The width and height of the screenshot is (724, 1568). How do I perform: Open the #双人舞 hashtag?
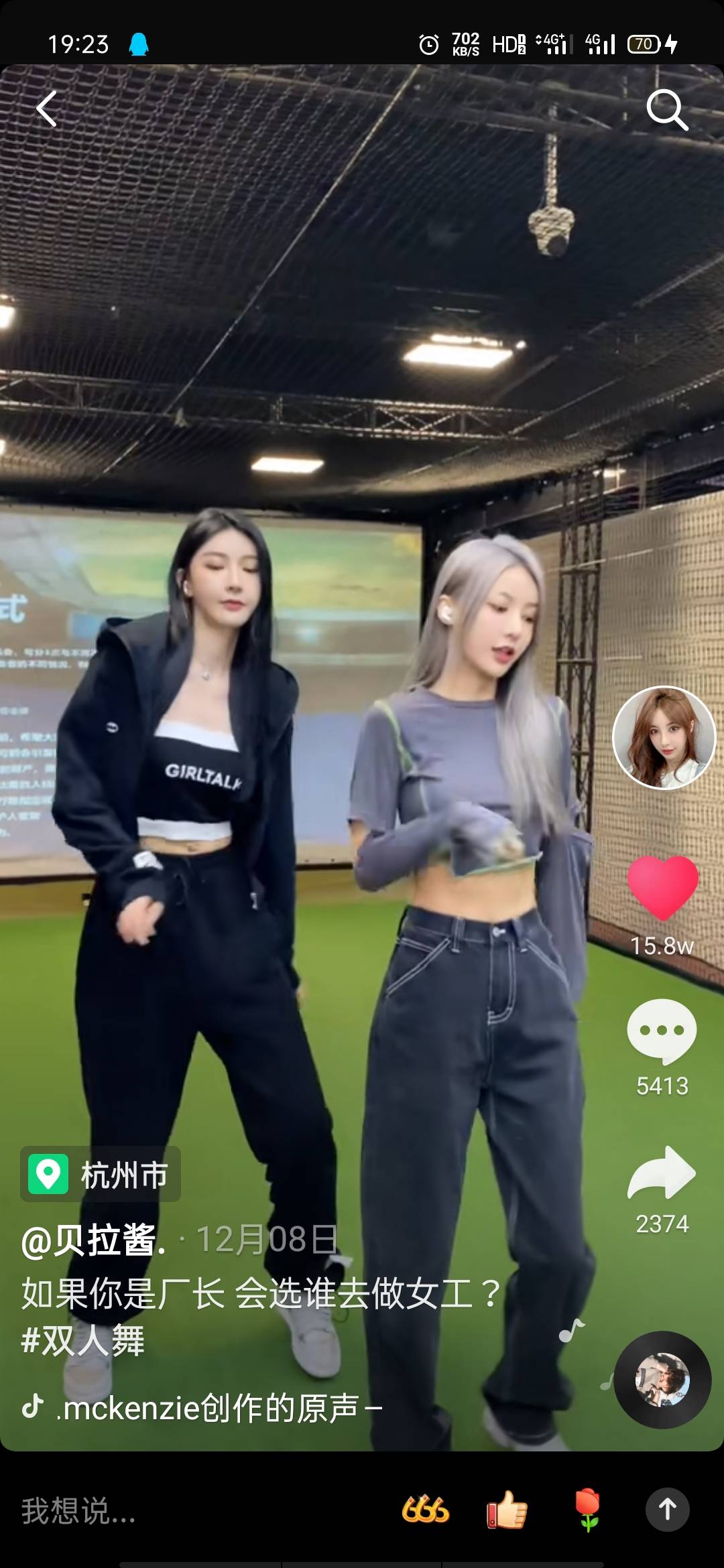point(83,1341)
